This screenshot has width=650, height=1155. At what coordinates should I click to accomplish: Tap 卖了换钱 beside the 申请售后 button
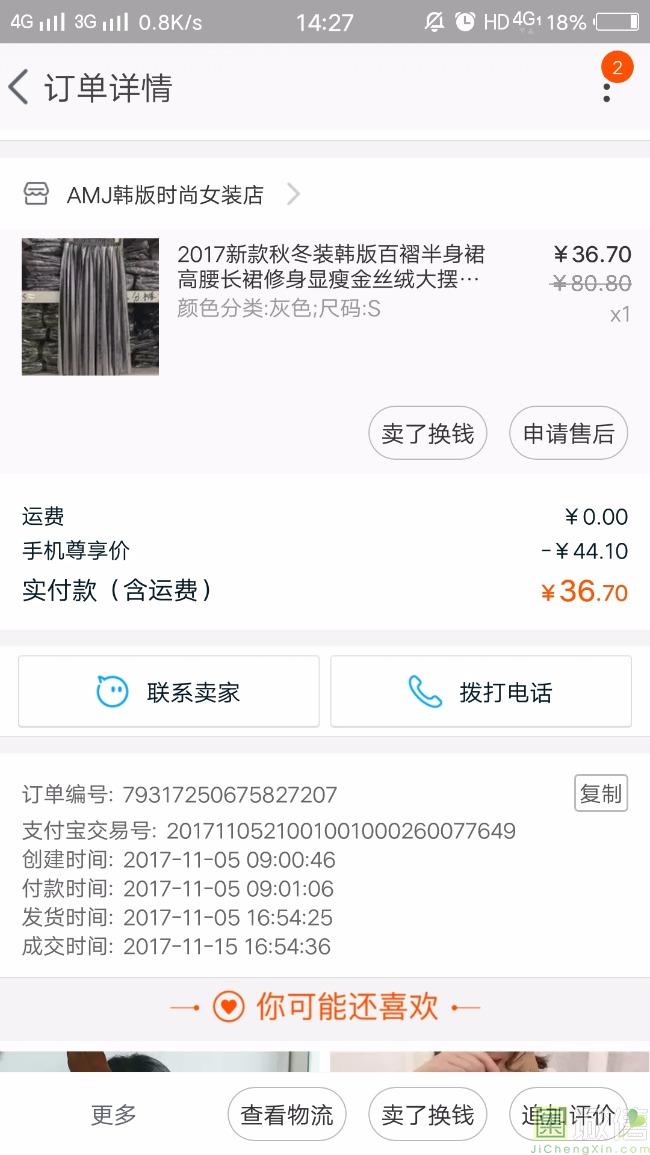pyautogui.click(x=427, y=434)
